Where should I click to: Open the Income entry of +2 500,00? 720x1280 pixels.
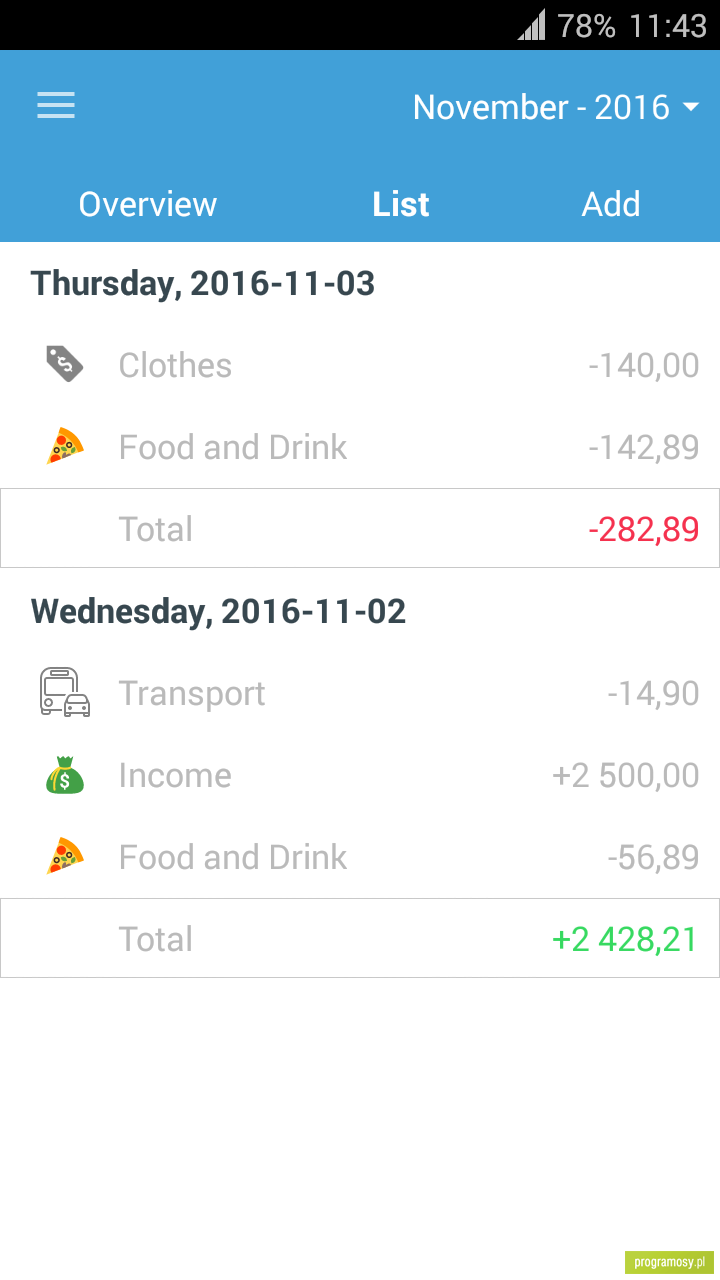360,775
